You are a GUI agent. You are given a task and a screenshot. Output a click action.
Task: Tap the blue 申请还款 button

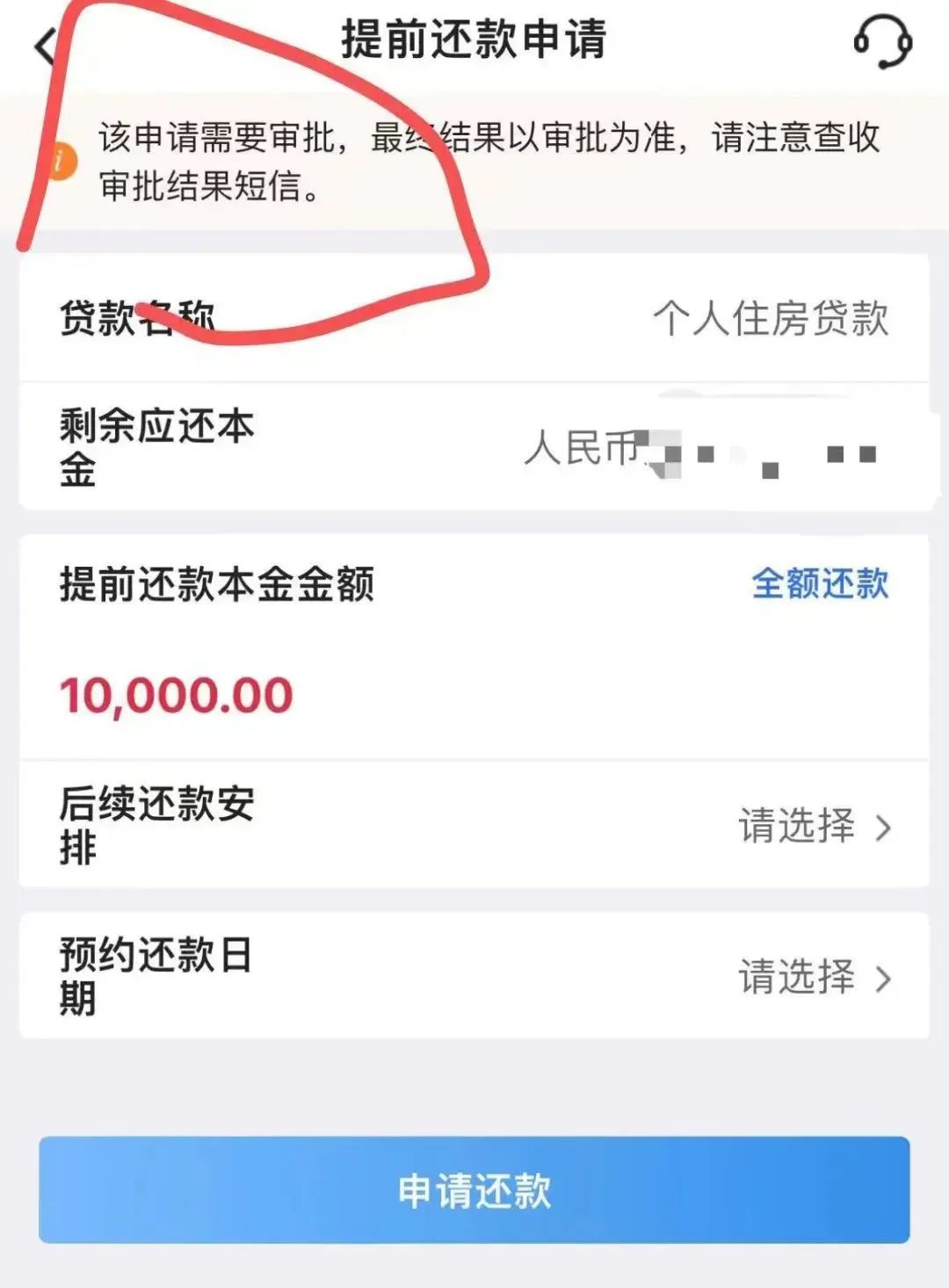(474, 1192)
